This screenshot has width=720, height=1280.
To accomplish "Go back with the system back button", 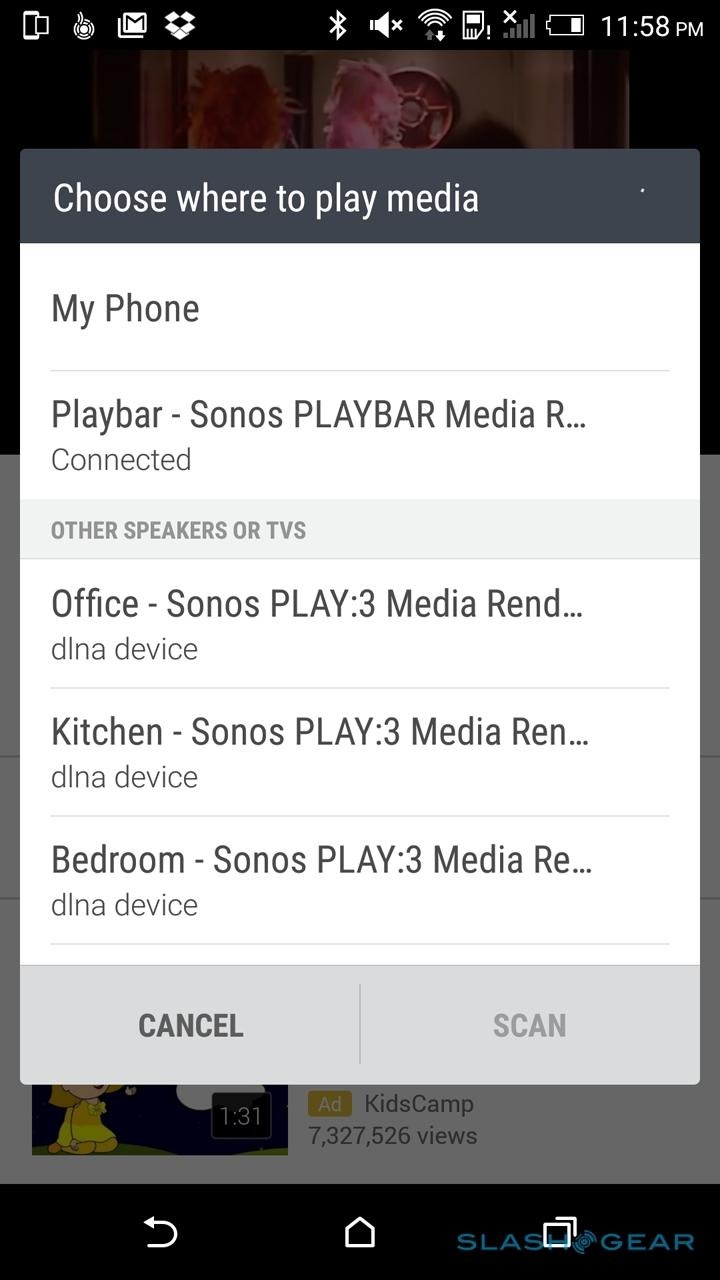I will tap(161, 1232).
